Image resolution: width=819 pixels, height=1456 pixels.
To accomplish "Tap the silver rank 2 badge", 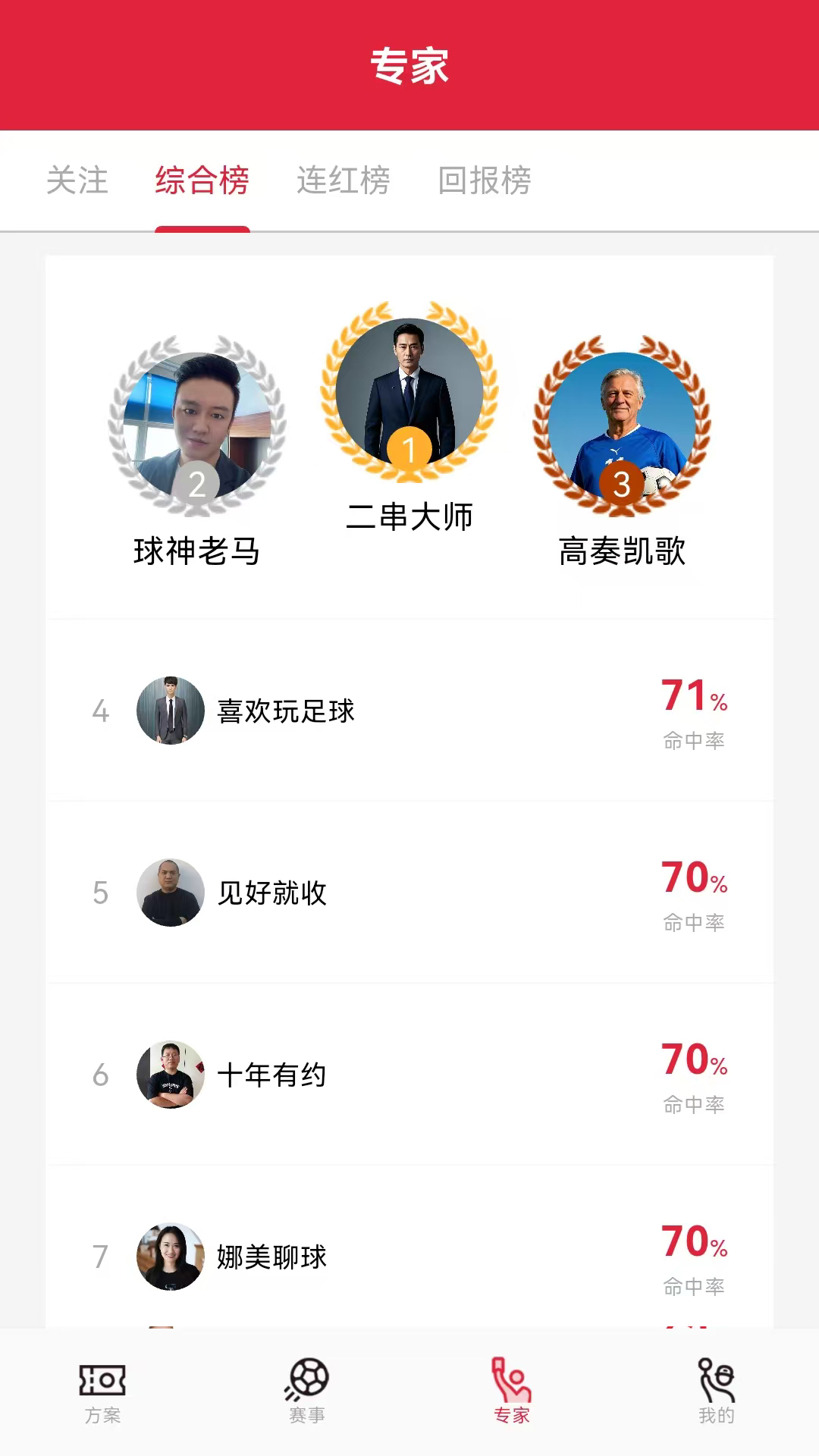I will (198, 481).
